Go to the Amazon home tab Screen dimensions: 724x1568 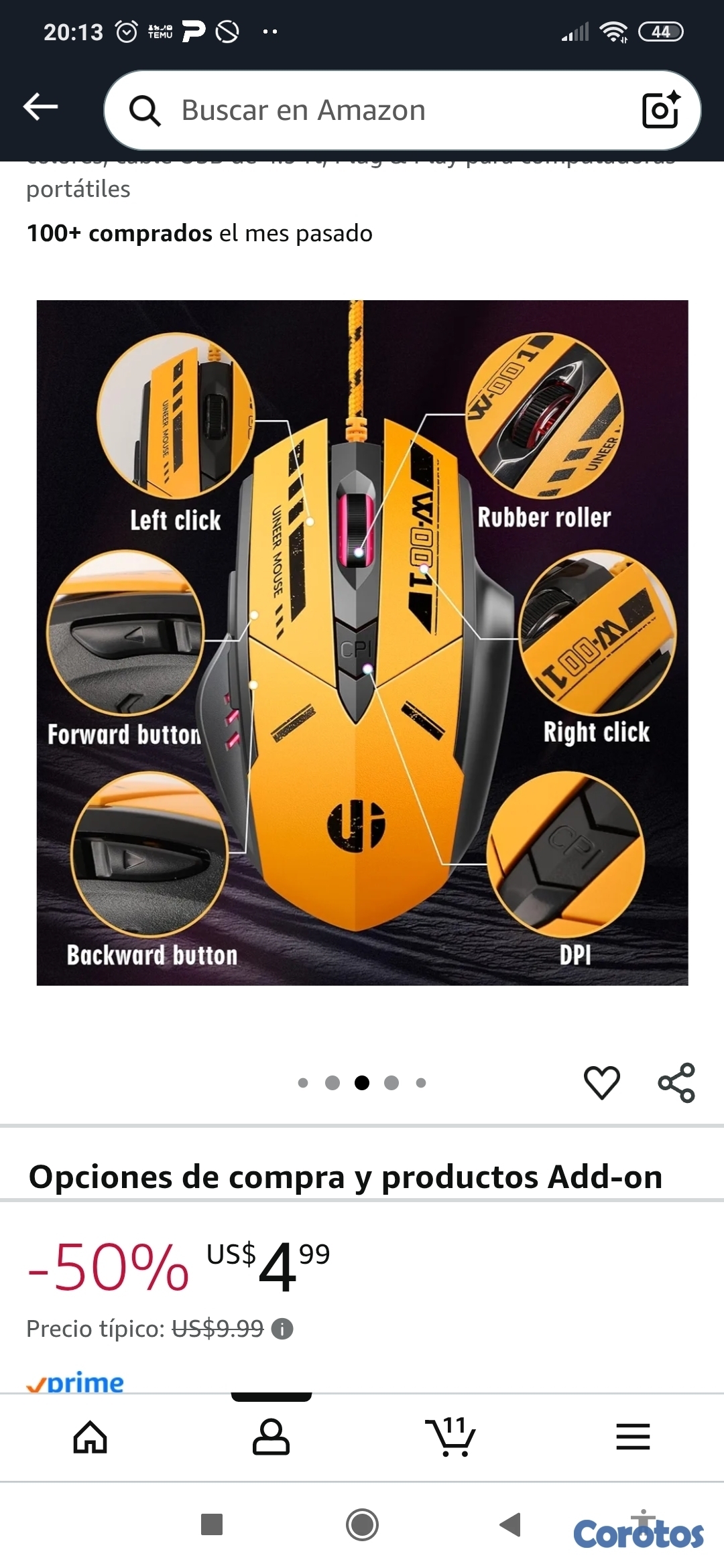tap(90, 1437)
